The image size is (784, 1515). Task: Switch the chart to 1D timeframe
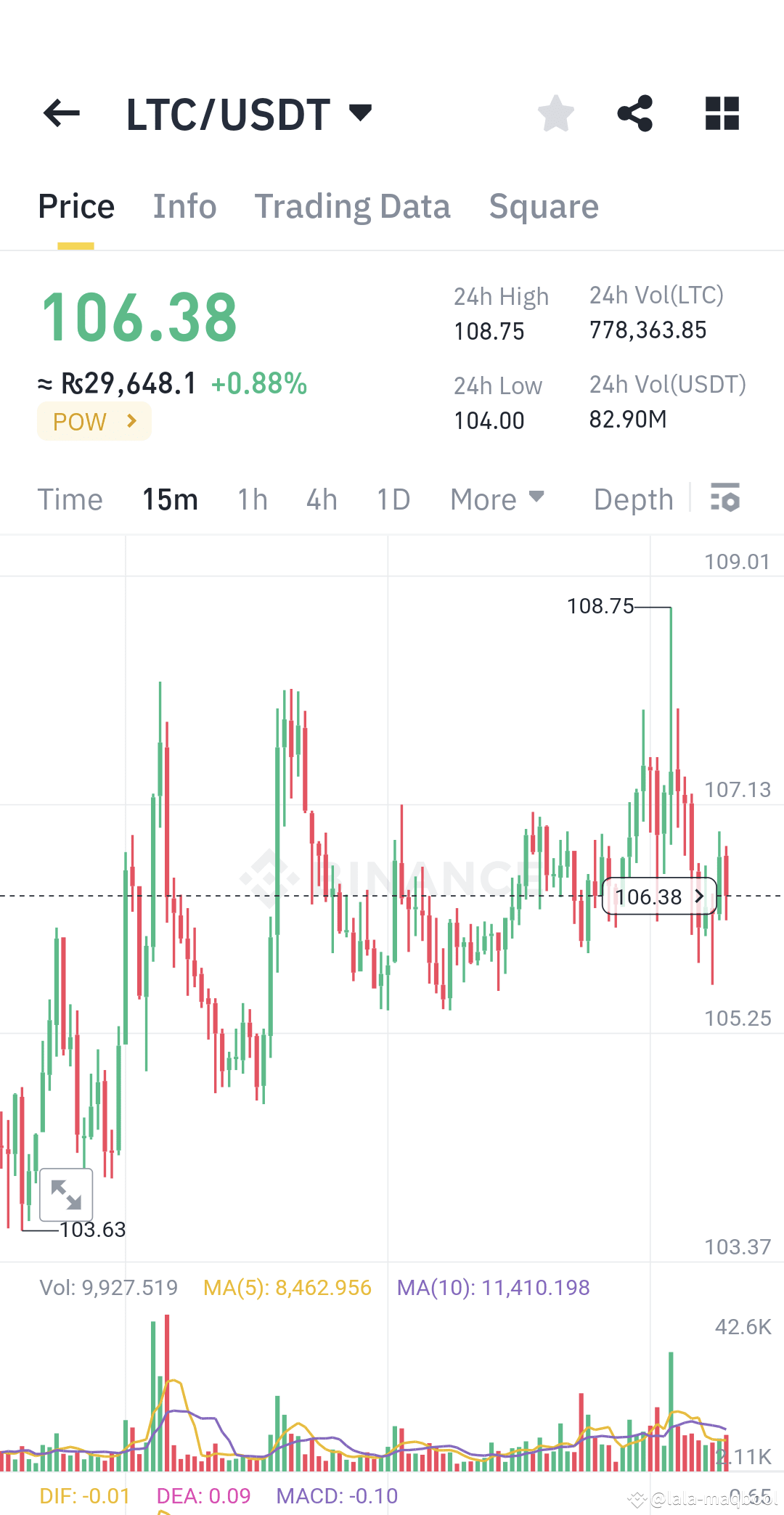(393, 499)
